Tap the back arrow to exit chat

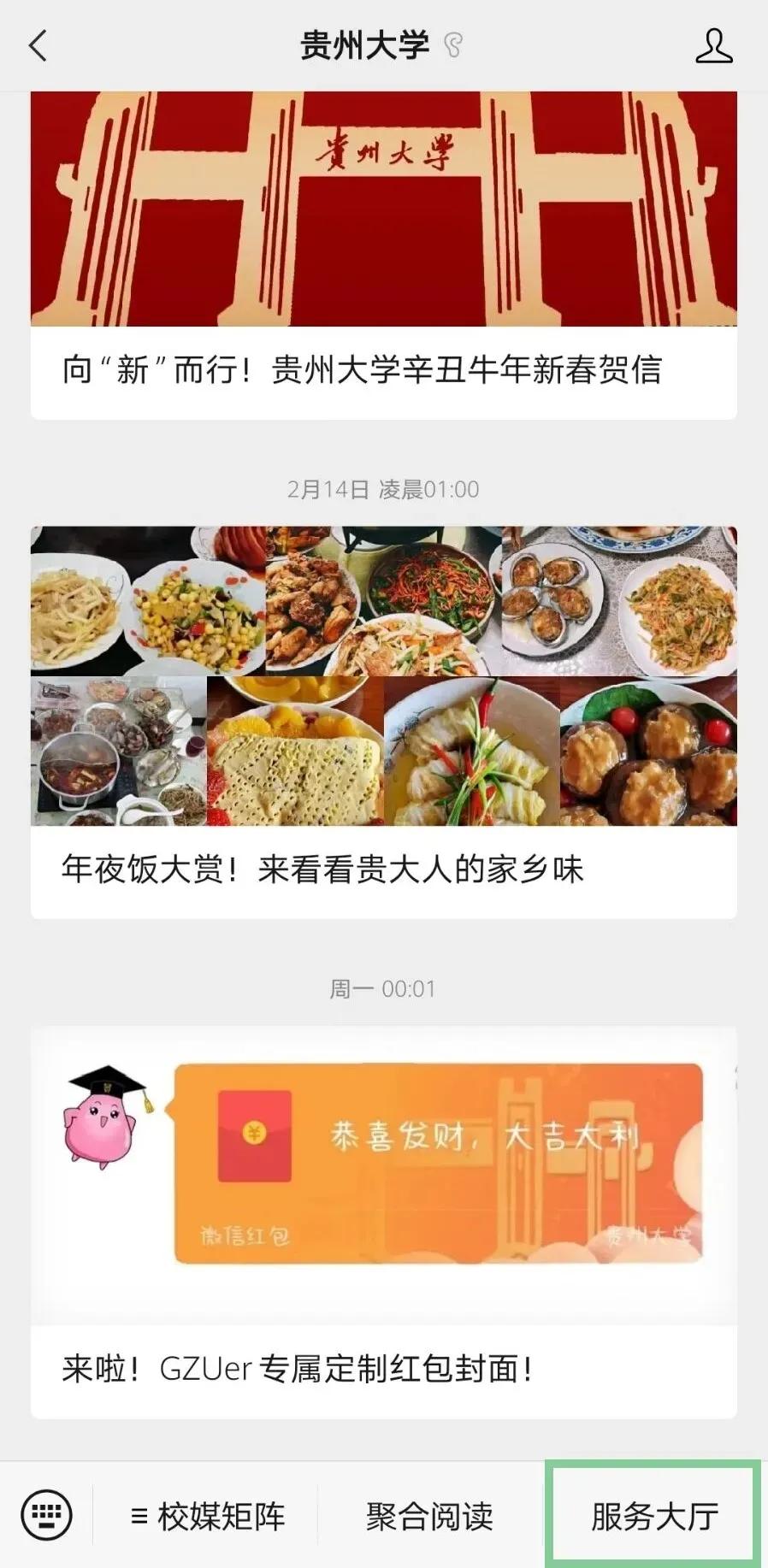coord(36,47)
